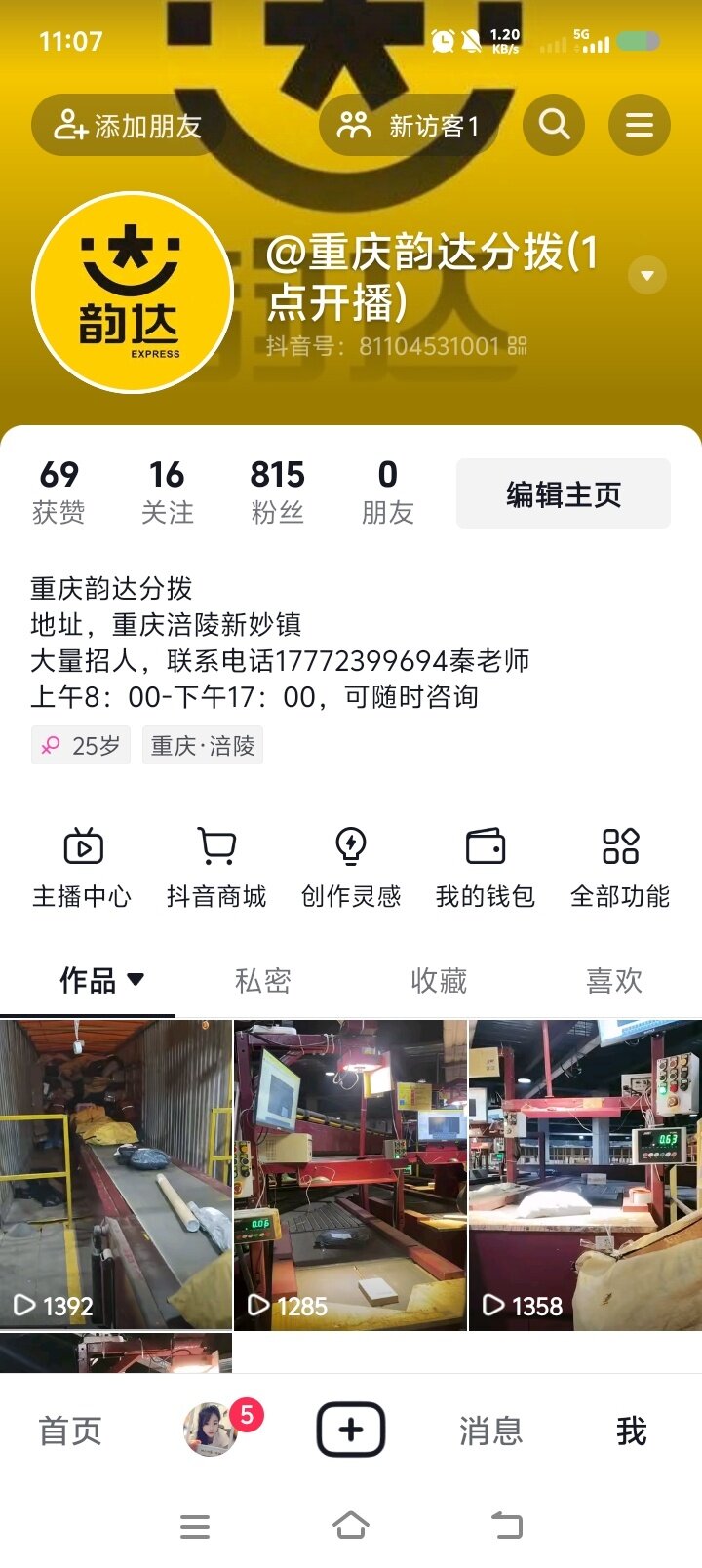
Task: Expand the account switcher arrow beside the username
Action: tap(647, 276)
